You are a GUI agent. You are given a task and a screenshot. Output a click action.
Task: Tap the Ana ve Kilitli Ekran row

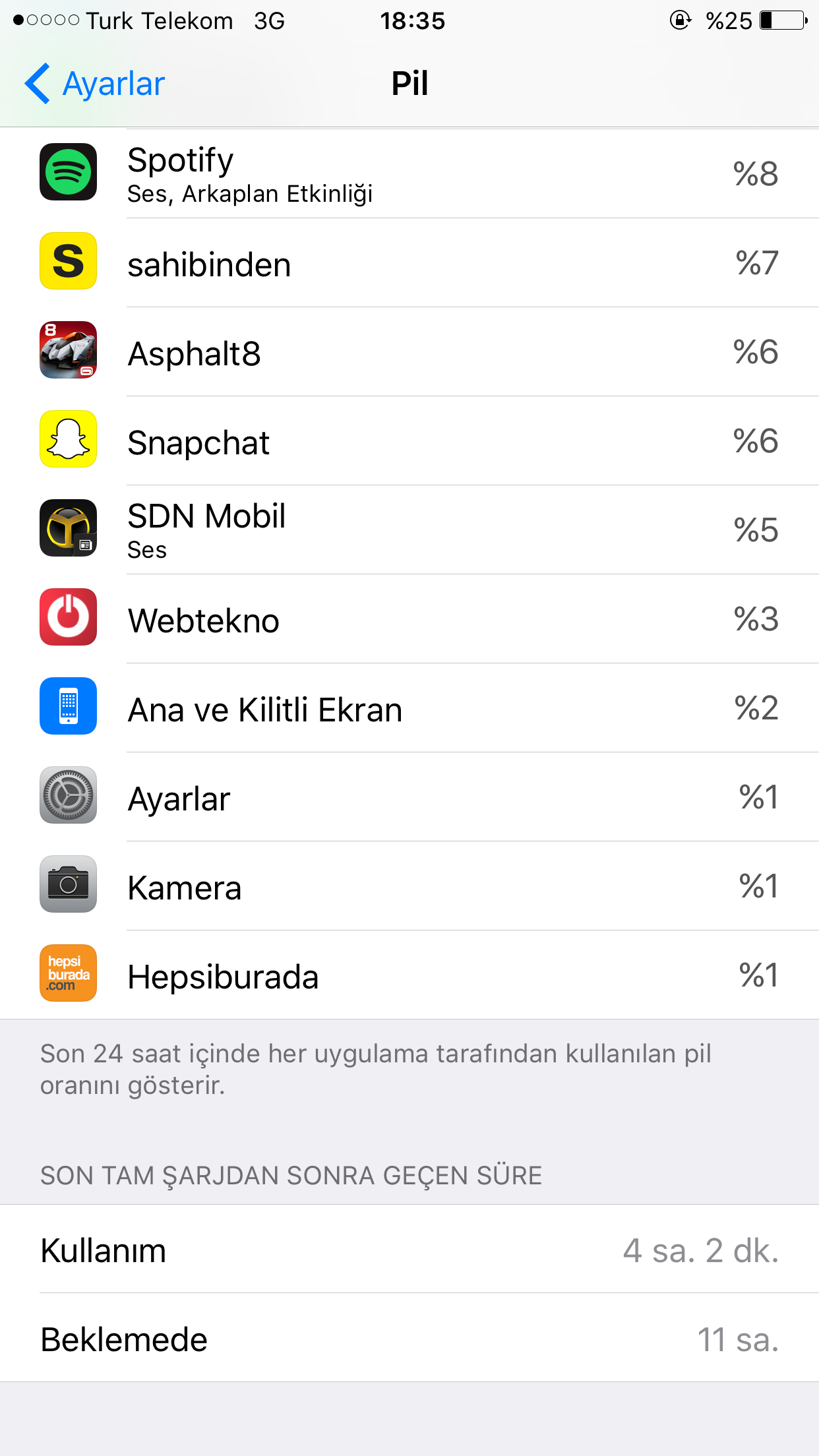(409, 709)
